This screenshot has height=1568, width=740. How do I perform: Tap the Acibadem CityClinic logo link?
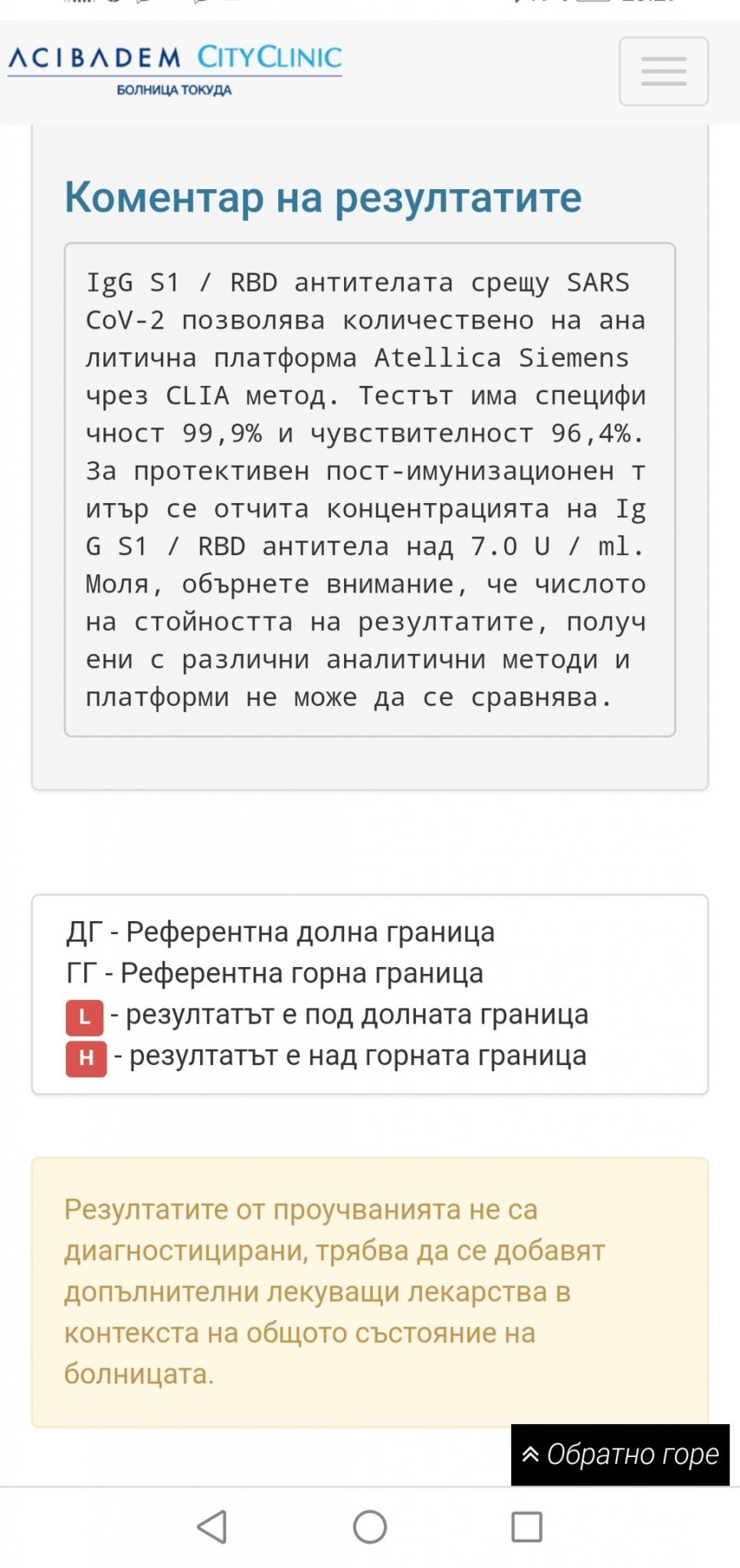tap(175, 70)
